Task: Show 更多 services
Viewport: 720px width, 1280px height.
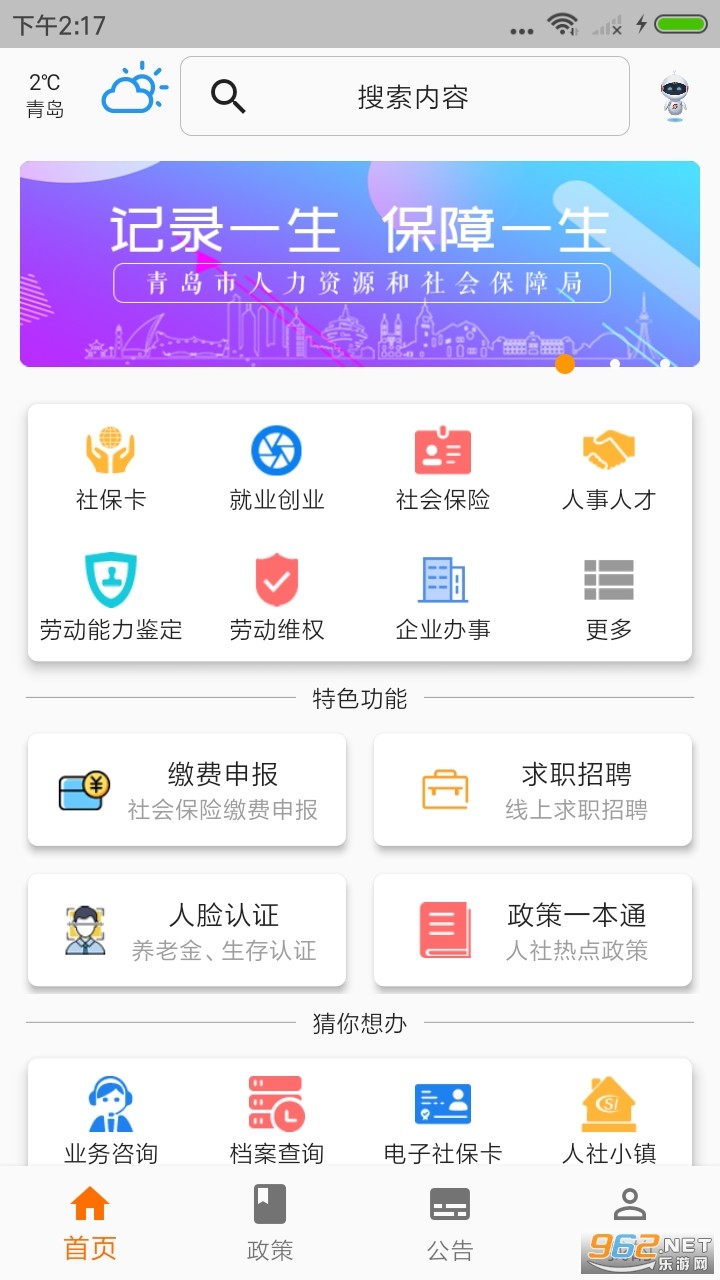Action: (609, 598)
